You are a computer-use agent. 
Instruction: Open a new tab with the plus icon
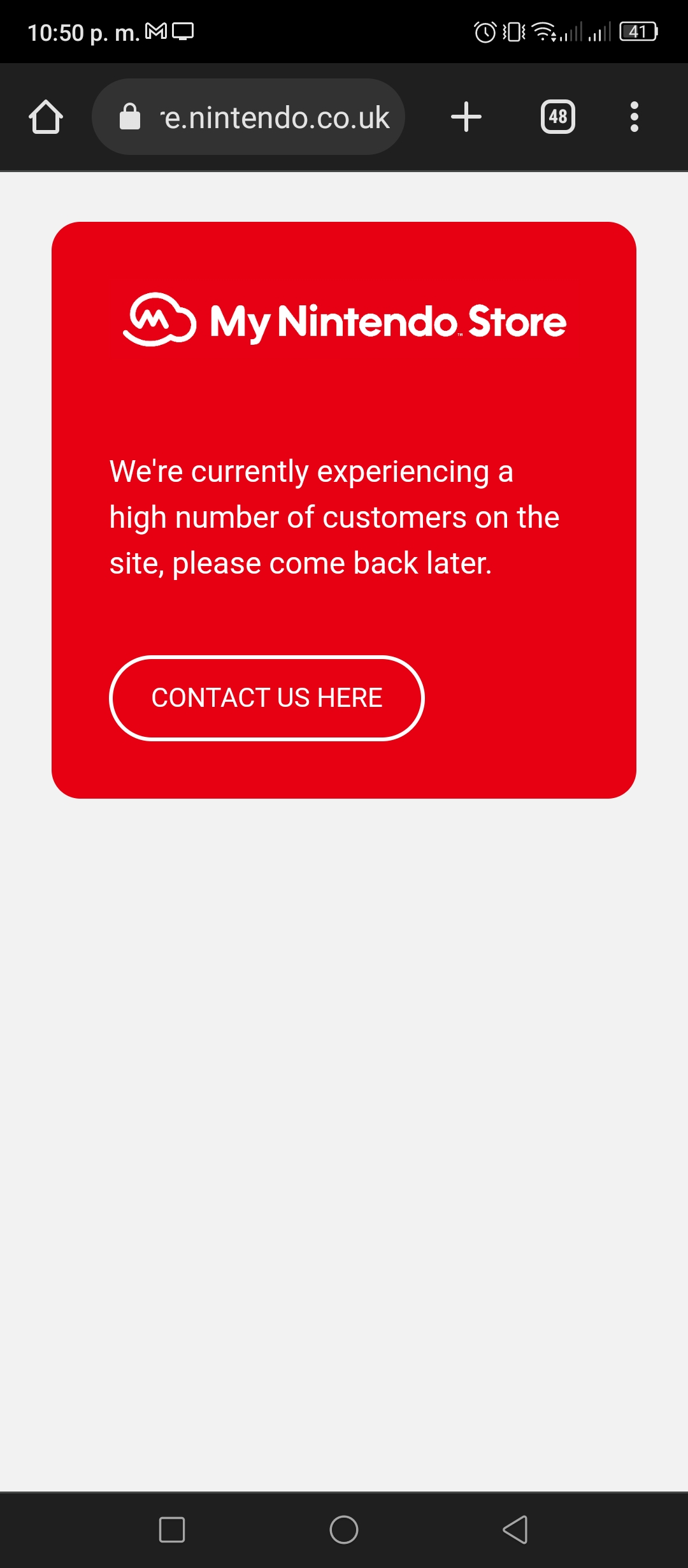466,117
